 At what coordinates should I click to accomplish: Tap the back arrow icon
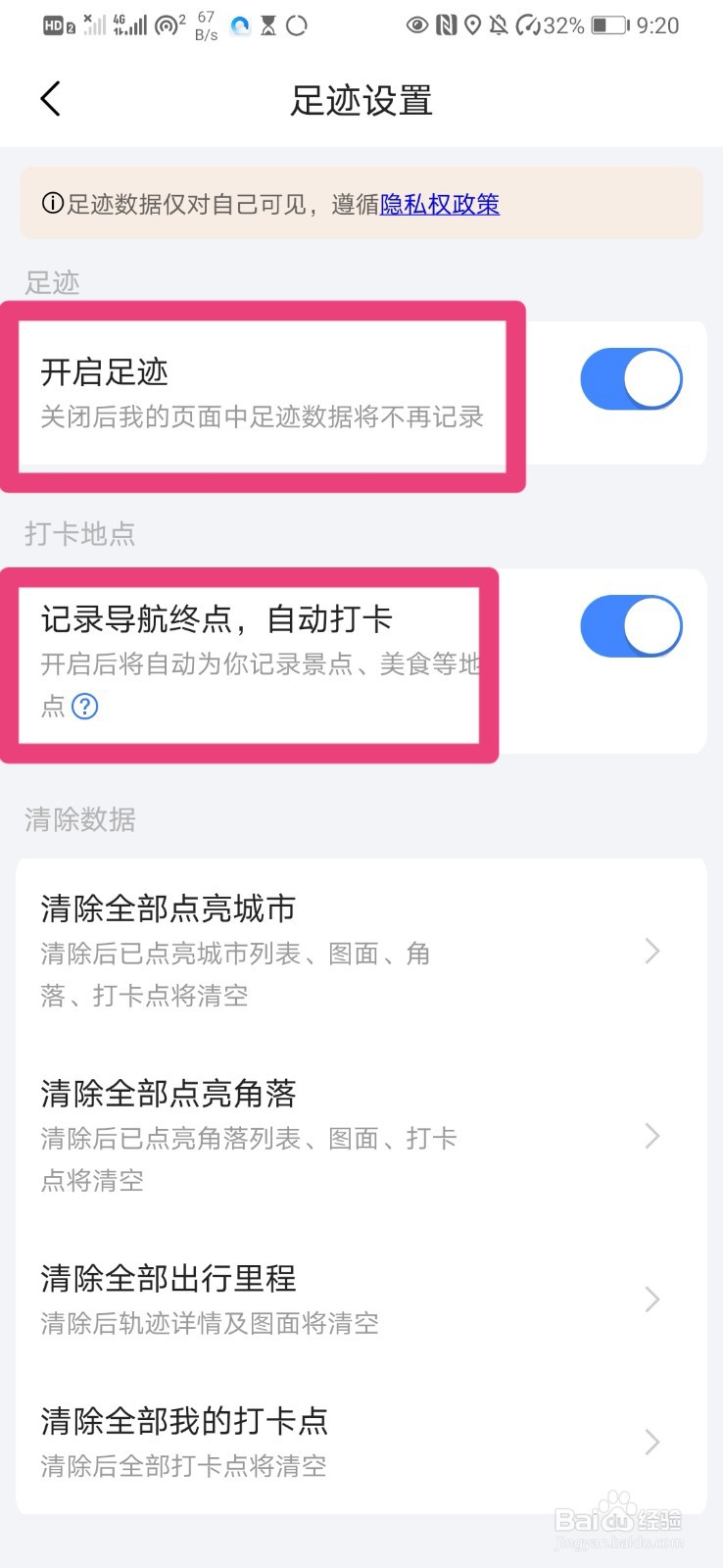pos(50,98)
